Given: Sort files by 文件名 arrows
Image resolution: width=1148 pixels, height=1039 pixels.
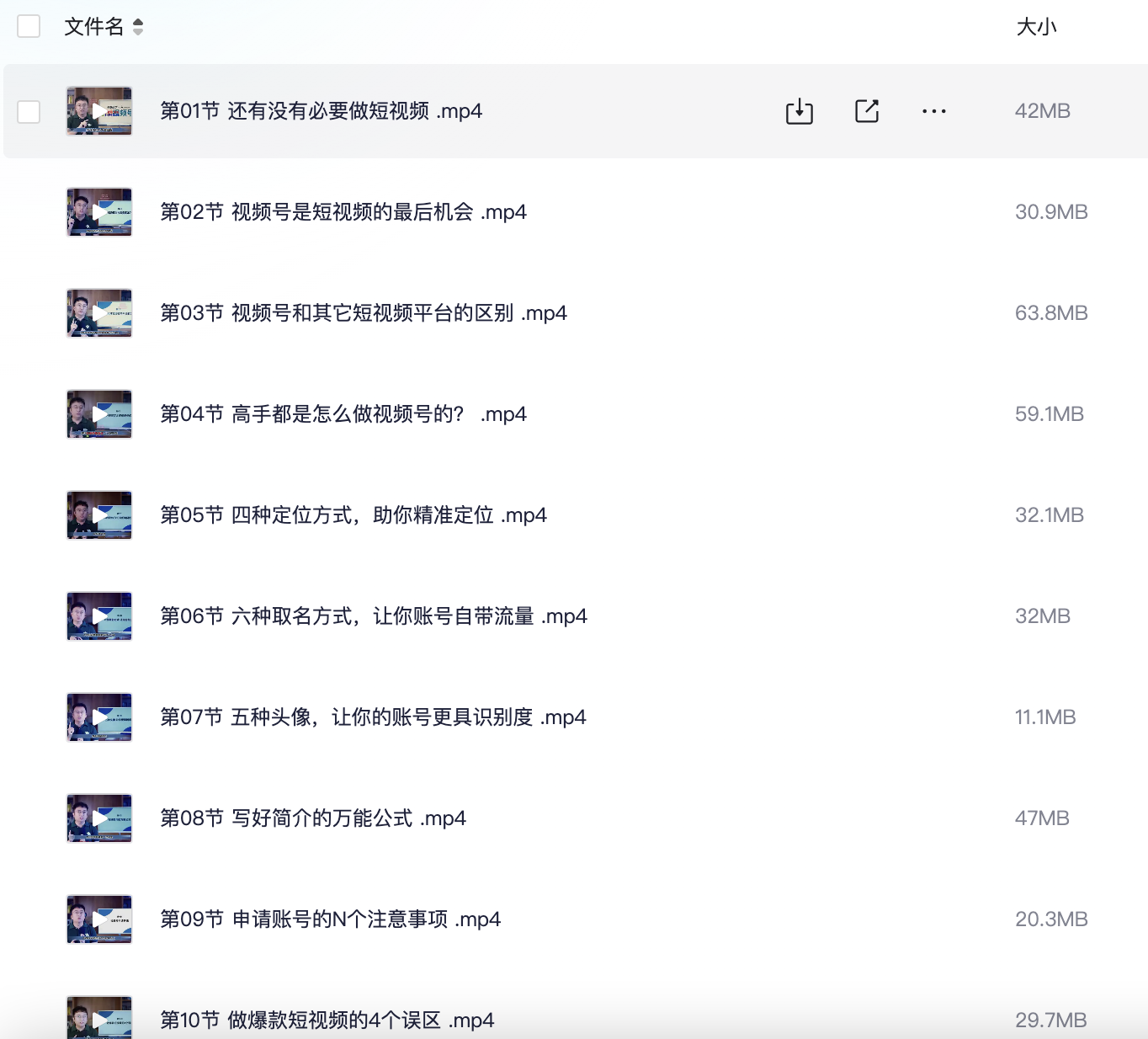Looking at the screenshot, I should pyautogui.click(x=138, y=27).
